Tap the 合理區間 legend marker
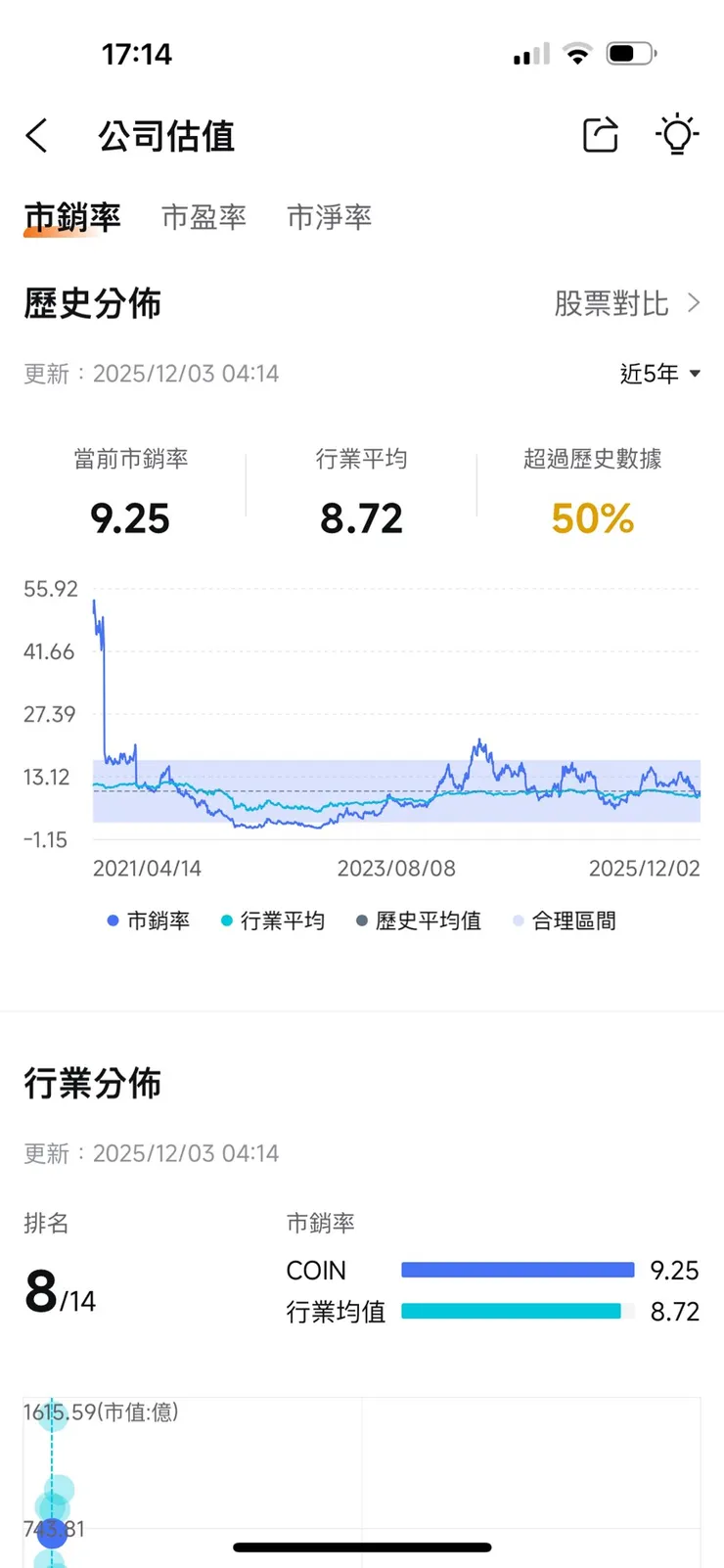The height and width of the screenshot is (1568, 724). coord(518,920)
